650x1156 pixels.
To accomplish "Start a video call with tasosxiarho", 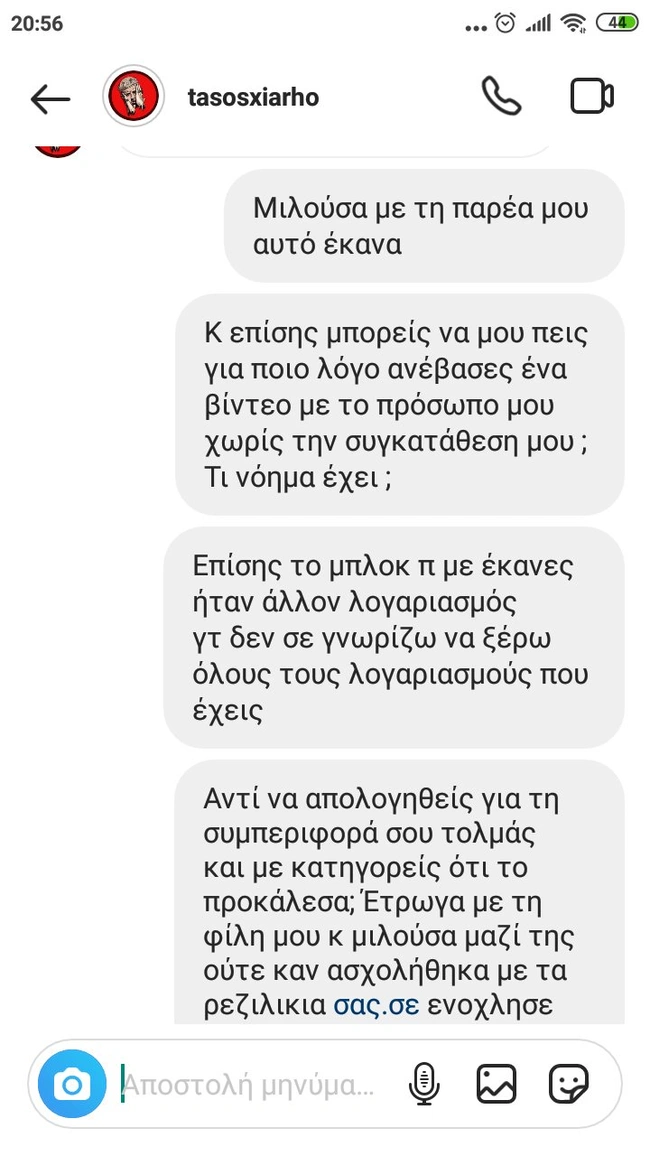I will [592, 96].
